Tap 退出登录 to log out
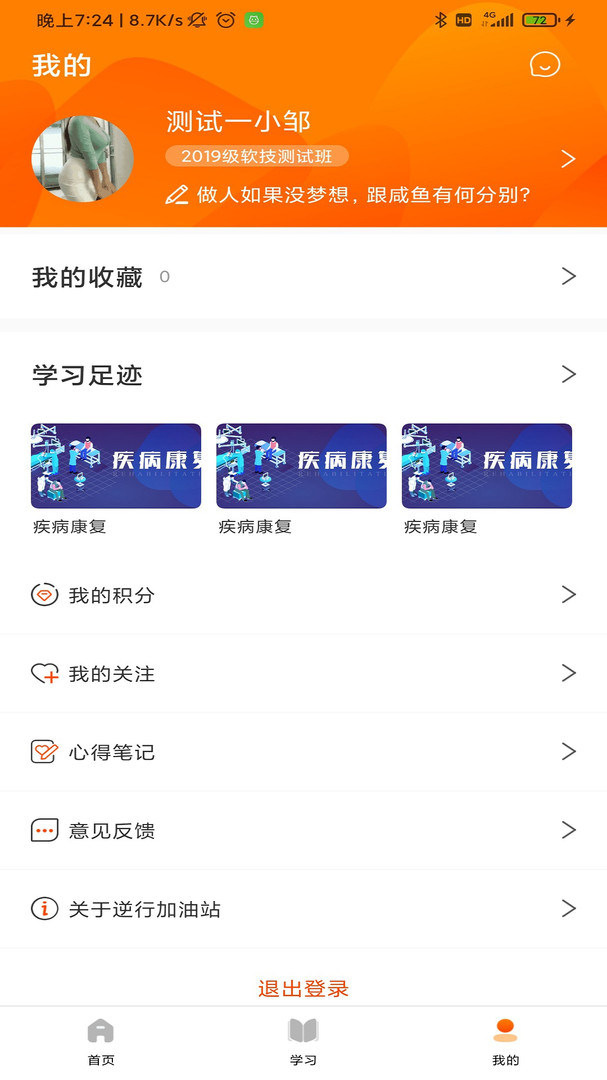 [303, 988]
